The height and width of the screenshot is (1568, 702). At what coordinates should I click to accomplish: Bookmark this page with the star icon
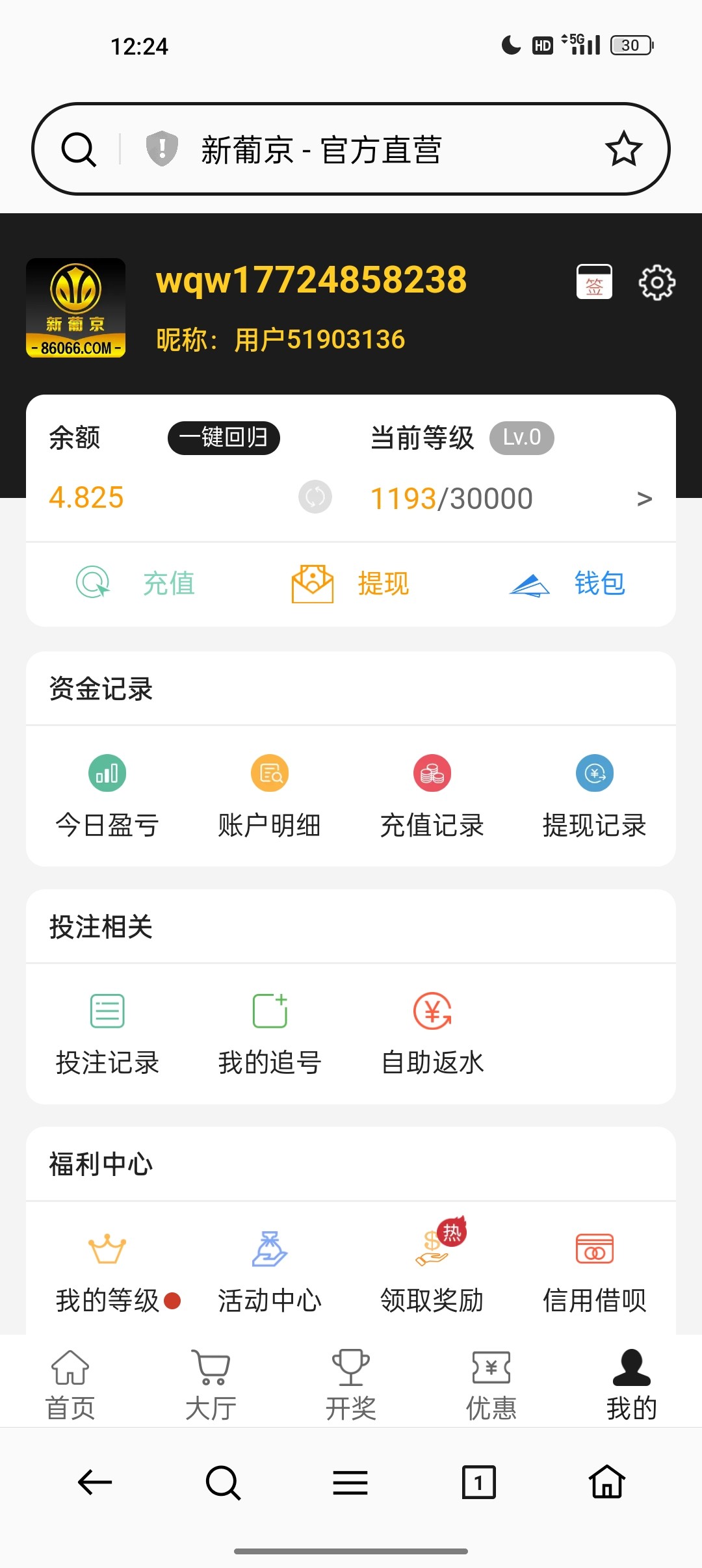coord(623,149)
